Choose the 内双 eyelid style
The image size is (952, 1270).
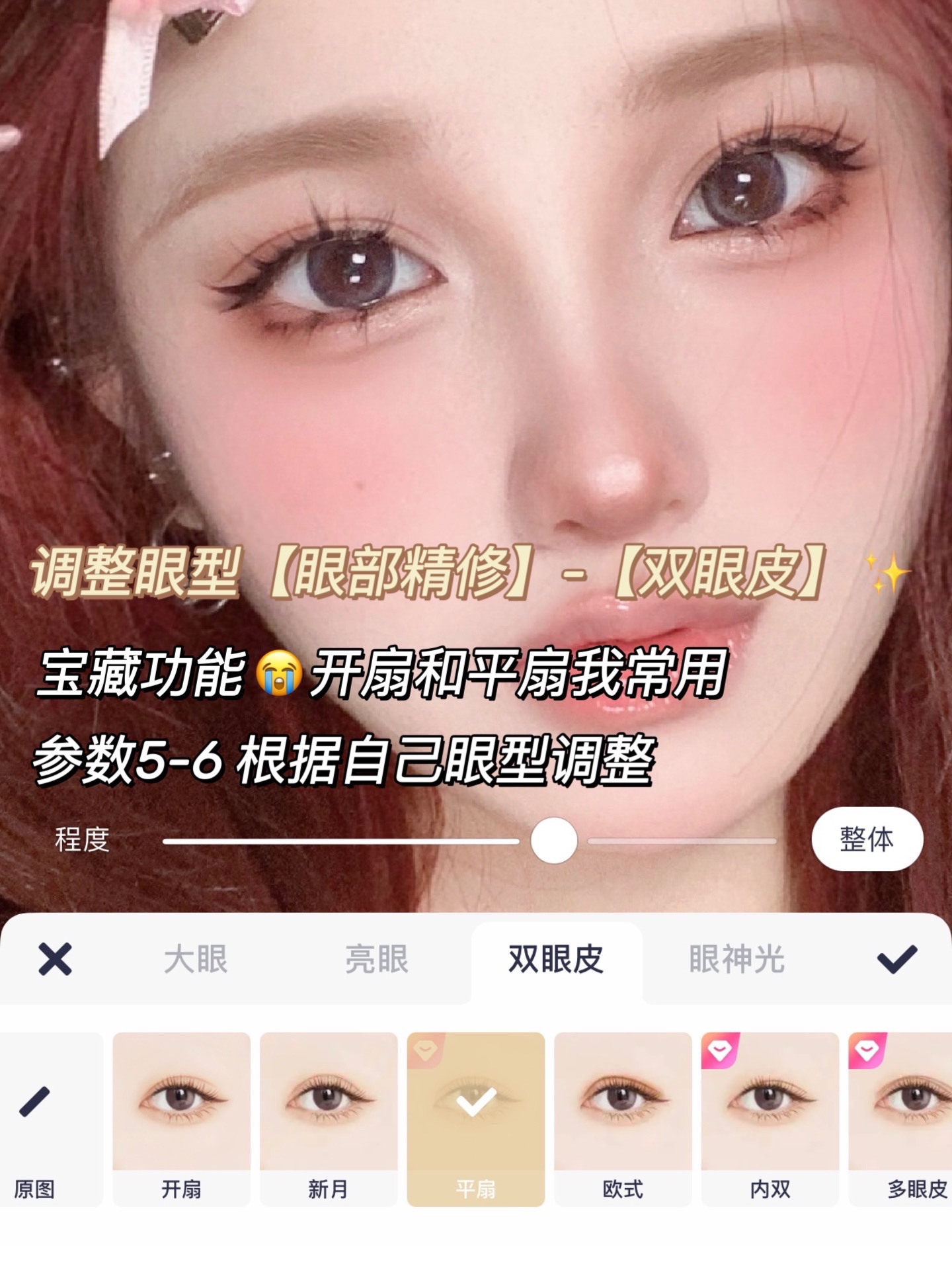[x=770, y=1119]
